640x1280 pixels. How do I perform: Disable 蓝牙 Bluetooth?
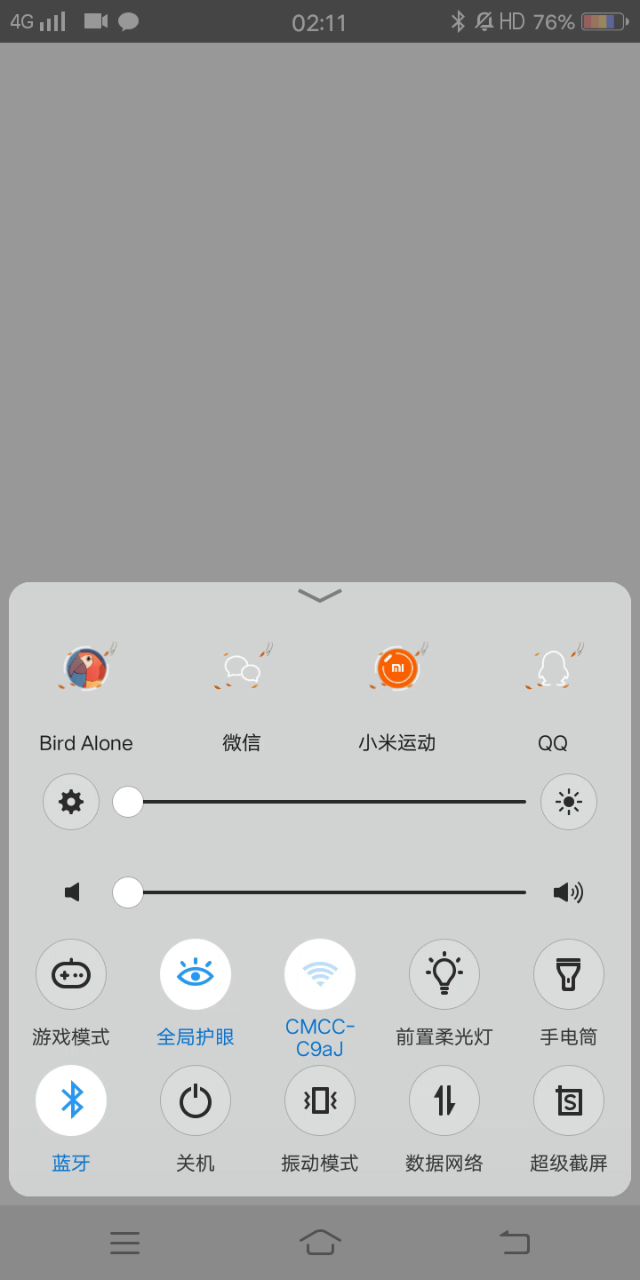point(71,1100)
